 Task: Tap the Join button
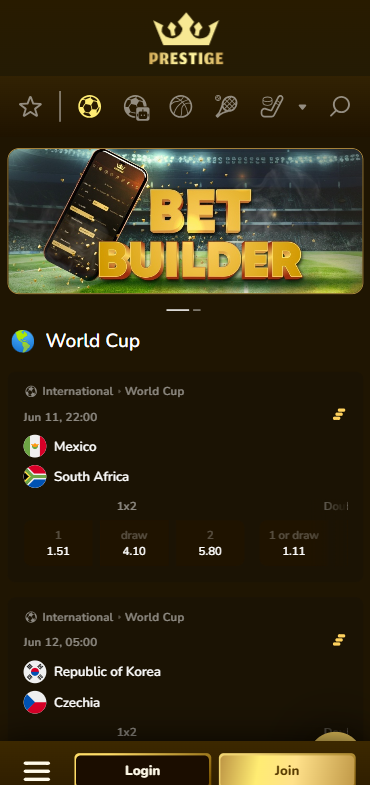click(287, 770)
